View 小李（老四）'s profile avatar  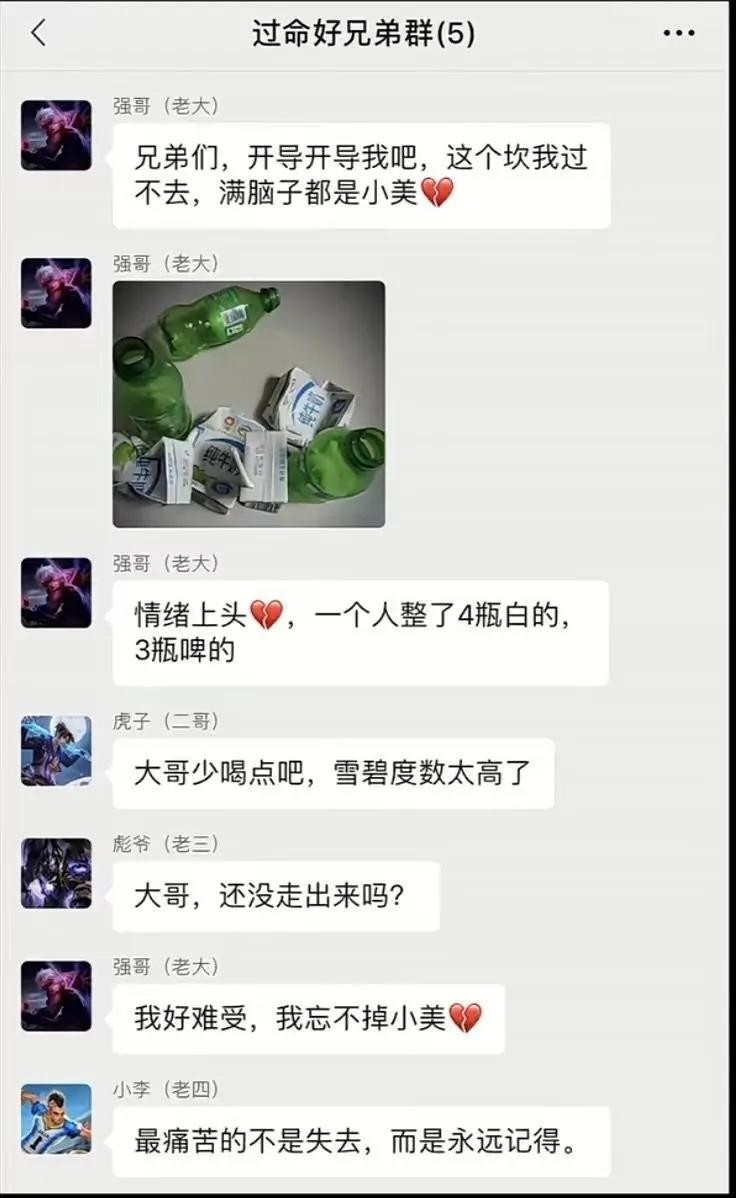click(56, 1118)
